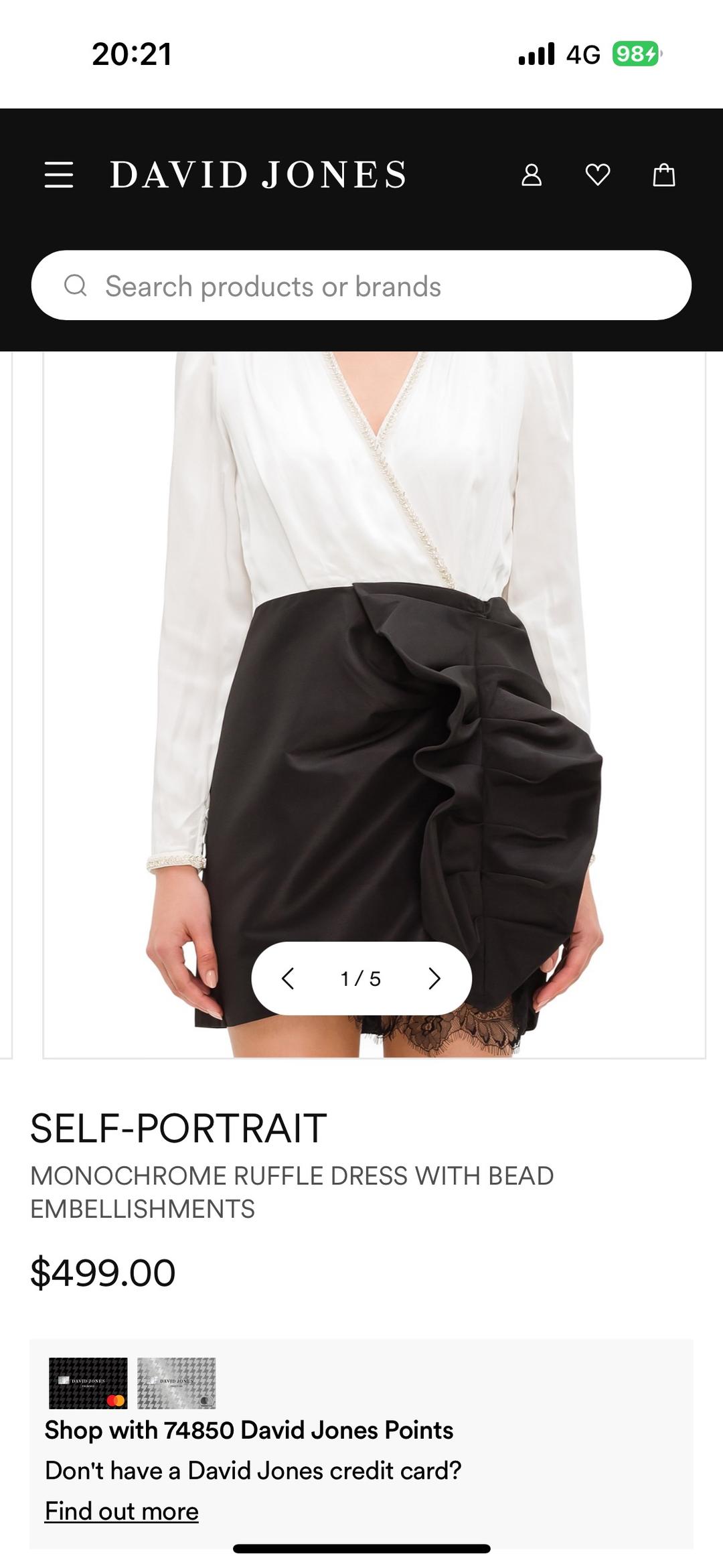Open the wishlist heart icon
Screen dimensions: 723x1568
(x=598, y=175)
